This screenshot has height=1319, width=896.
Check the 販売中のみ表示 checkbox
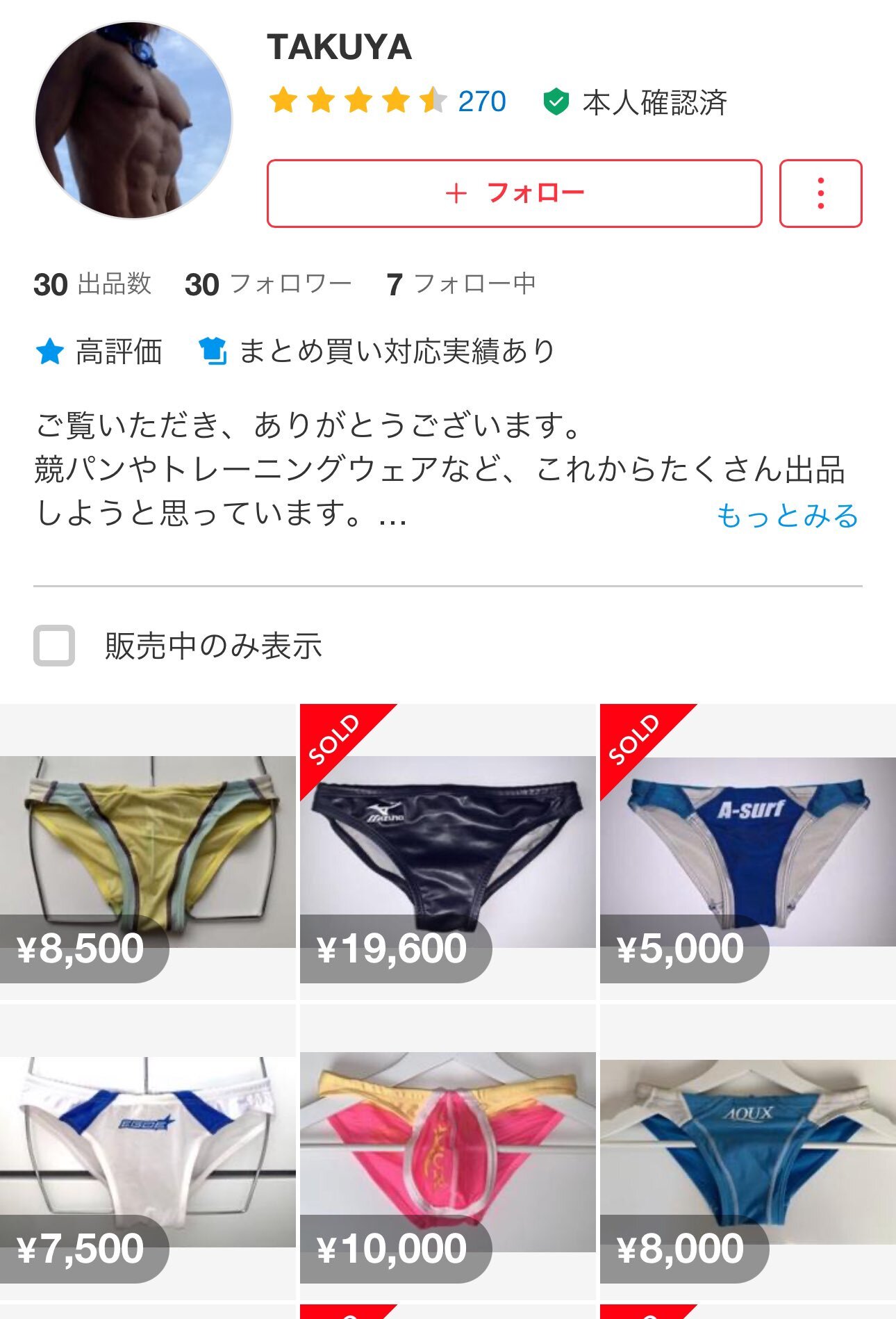54,646
